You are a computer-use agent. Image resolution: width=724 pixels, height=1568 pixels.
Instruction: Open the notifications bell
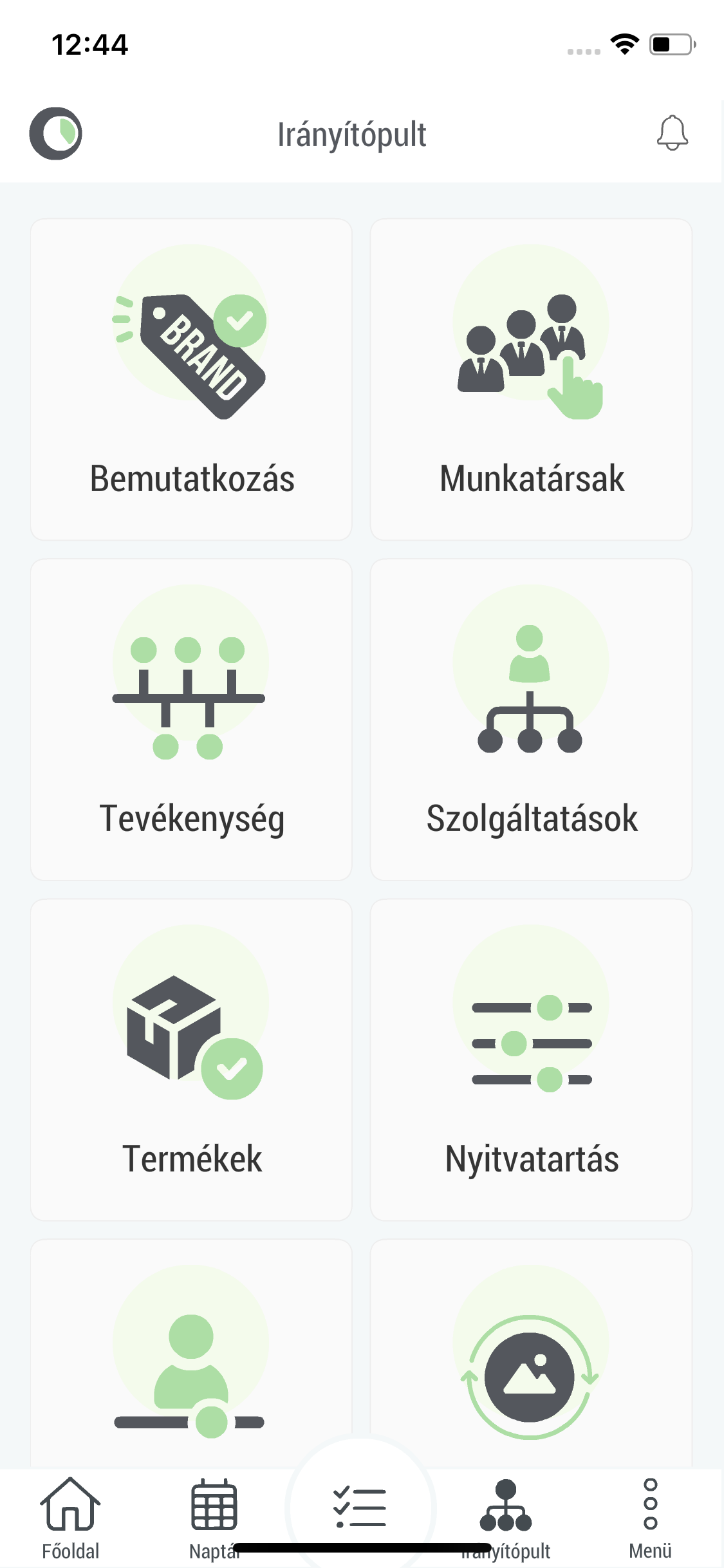pyautogui.click(x=672, y=133)
